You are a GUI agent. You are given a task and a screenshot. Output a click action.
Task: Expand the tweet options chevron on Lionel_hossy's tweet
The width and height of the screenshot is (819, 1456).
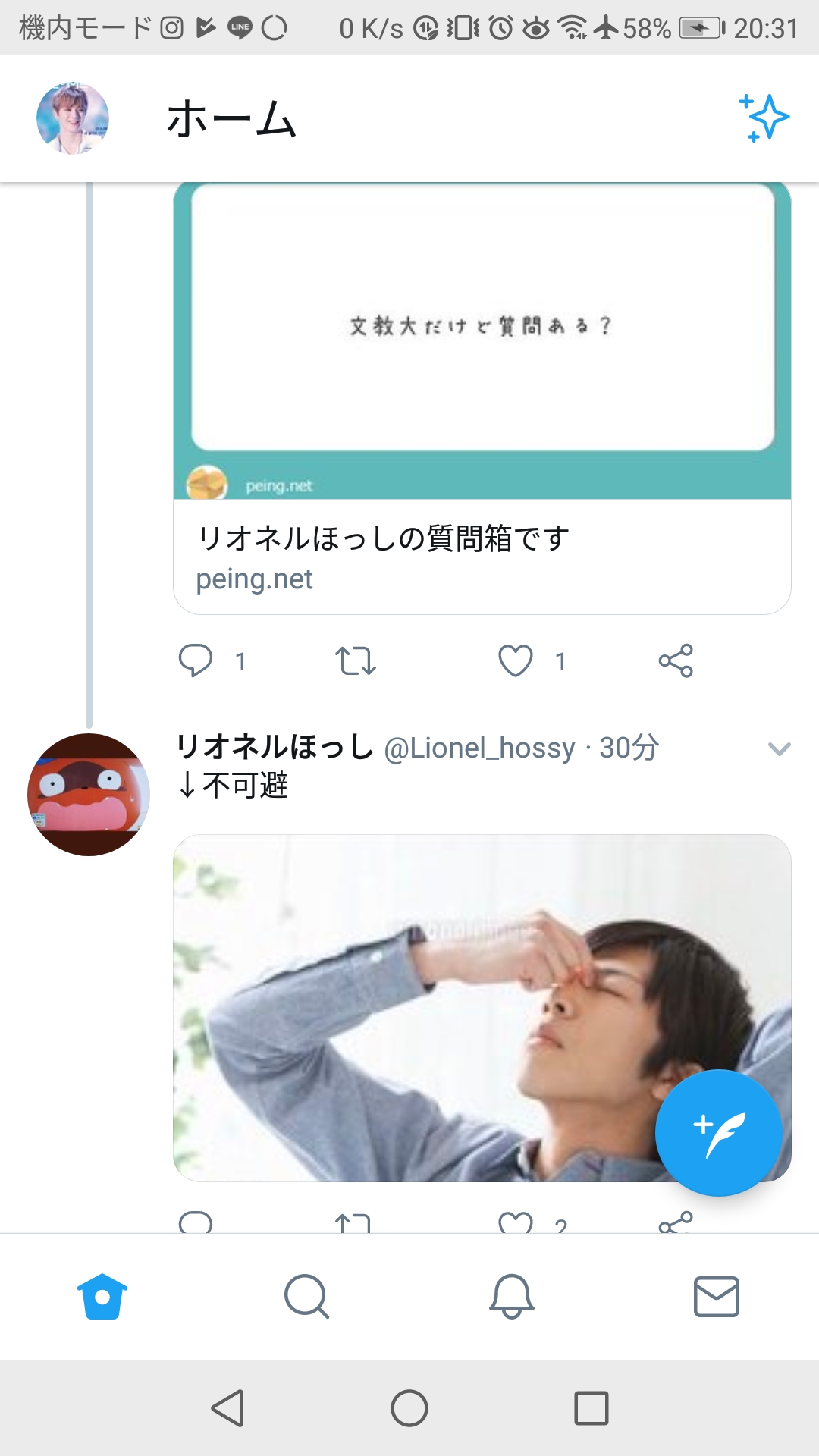click(x=778, y=750)
